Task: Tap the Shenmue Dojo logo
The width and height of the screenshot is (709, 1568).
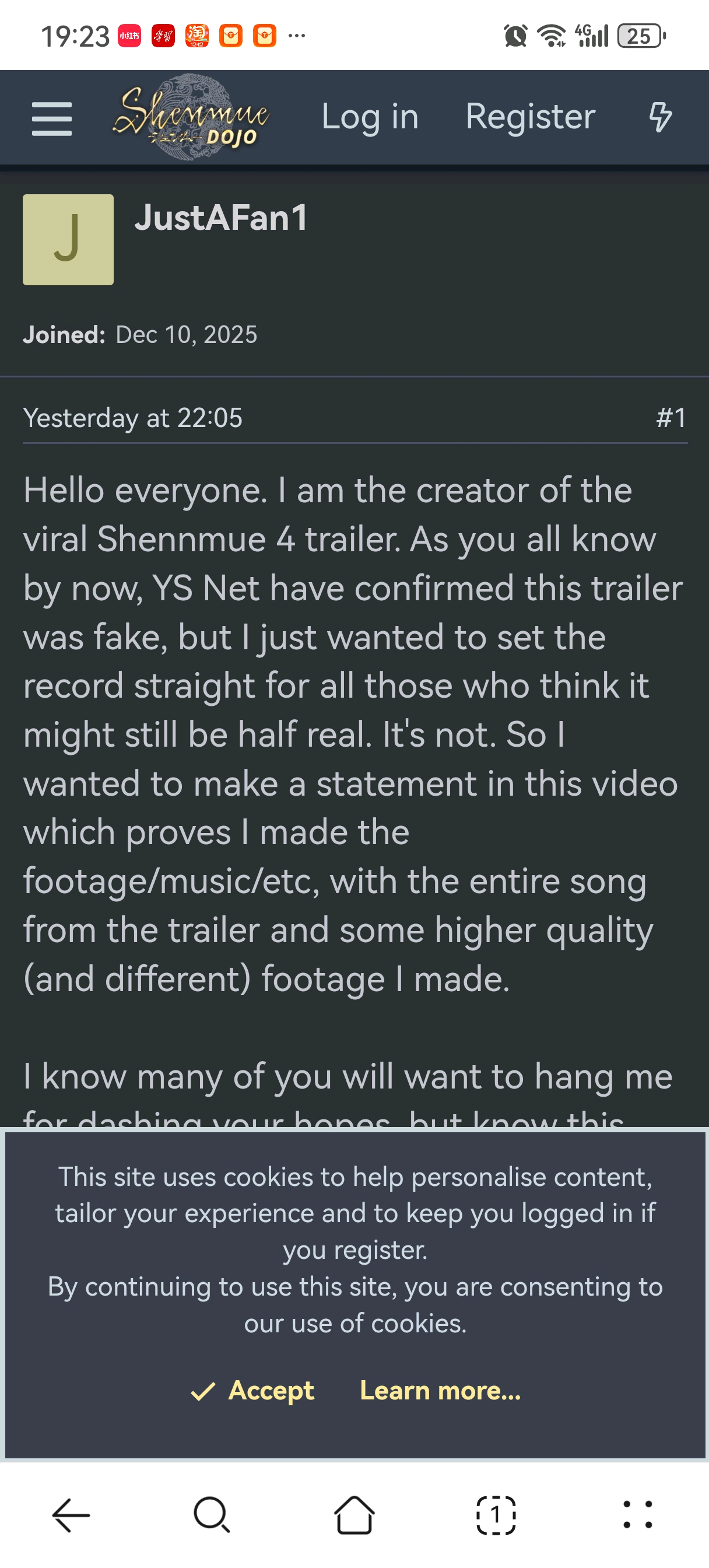Action: [191, 117]
